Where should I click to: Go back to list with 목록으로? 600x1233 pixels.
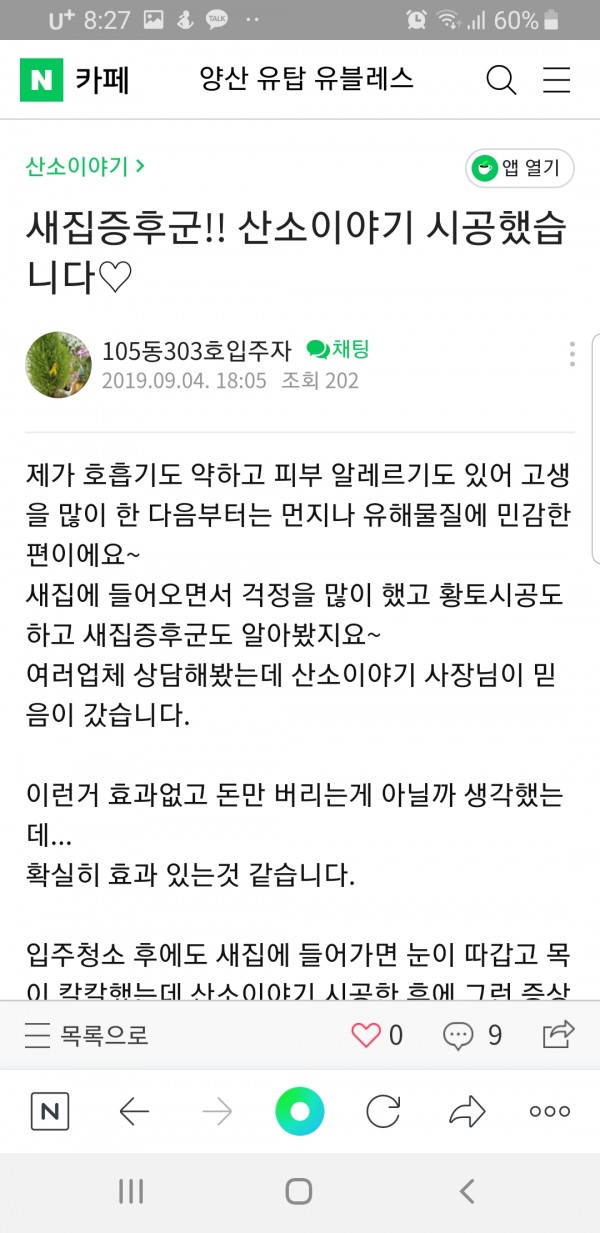tap(86, 1035)
